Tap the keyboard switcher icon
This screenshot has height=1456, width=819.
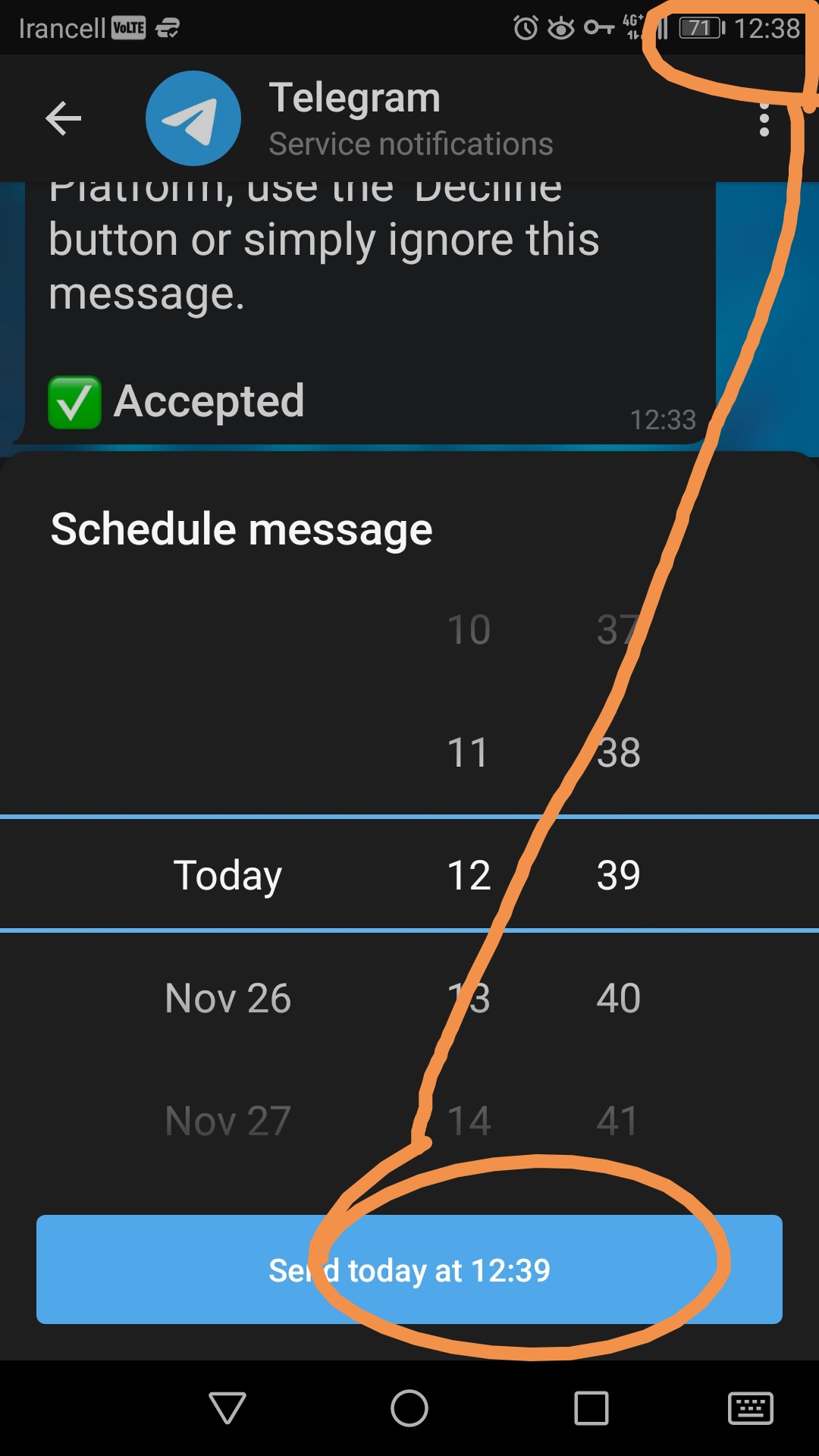pyautogui.click(x=750, y=1408)
